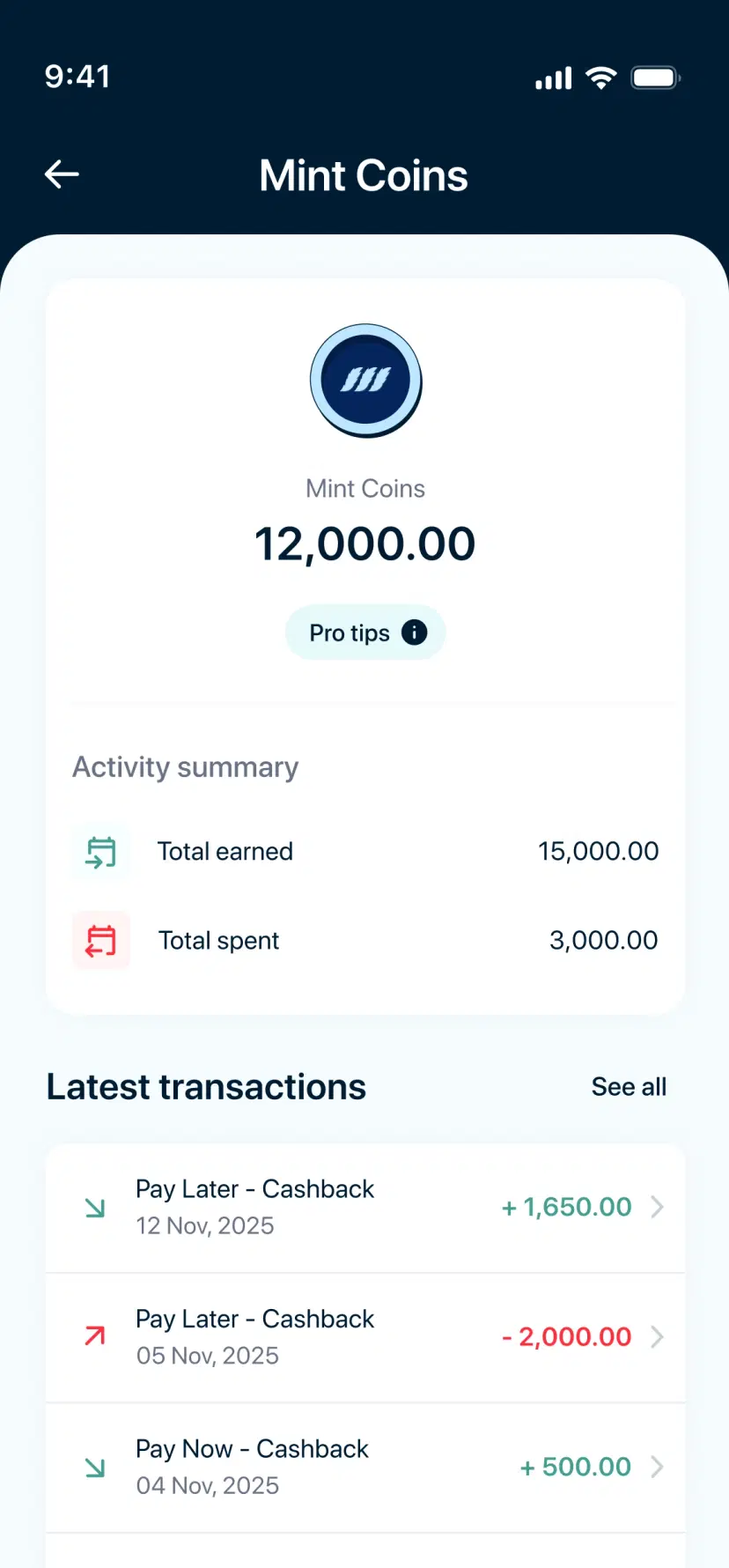Image resolution: width=729 pixels, height=1568 pixels.
Task: Tap the 12,000.00 coin balance amount
Action: pos(364,543)
